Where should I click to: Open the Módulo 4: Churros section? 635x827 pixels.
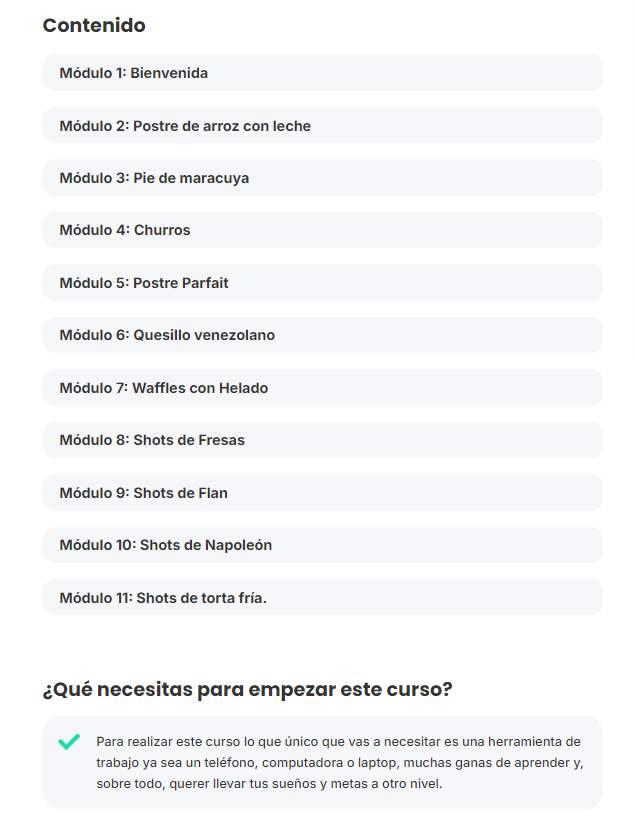click(322, 230)
